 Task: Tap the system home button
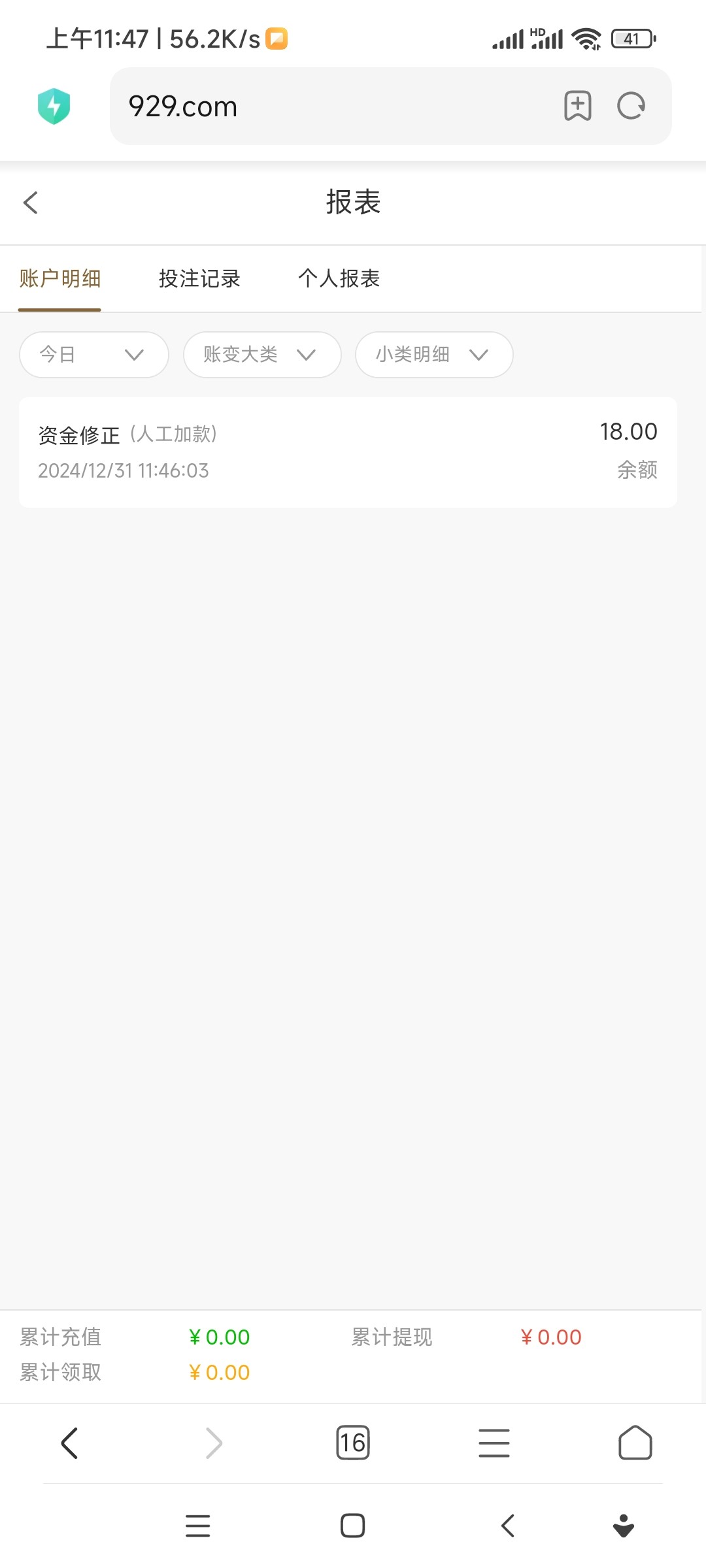coord(353,1526)
